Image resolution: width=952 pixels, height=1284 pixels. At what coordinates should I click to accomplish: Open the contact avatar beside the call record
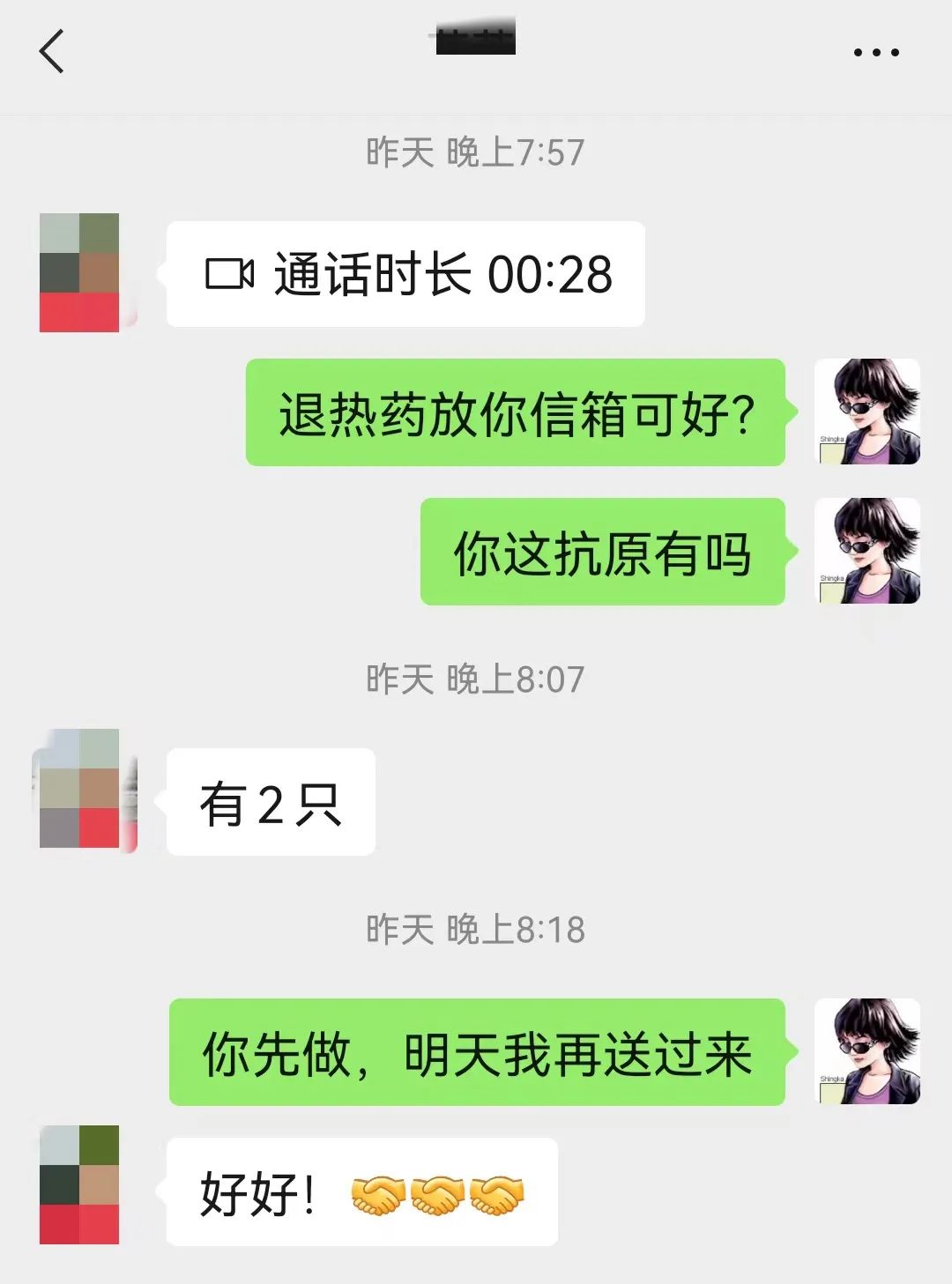79,272
